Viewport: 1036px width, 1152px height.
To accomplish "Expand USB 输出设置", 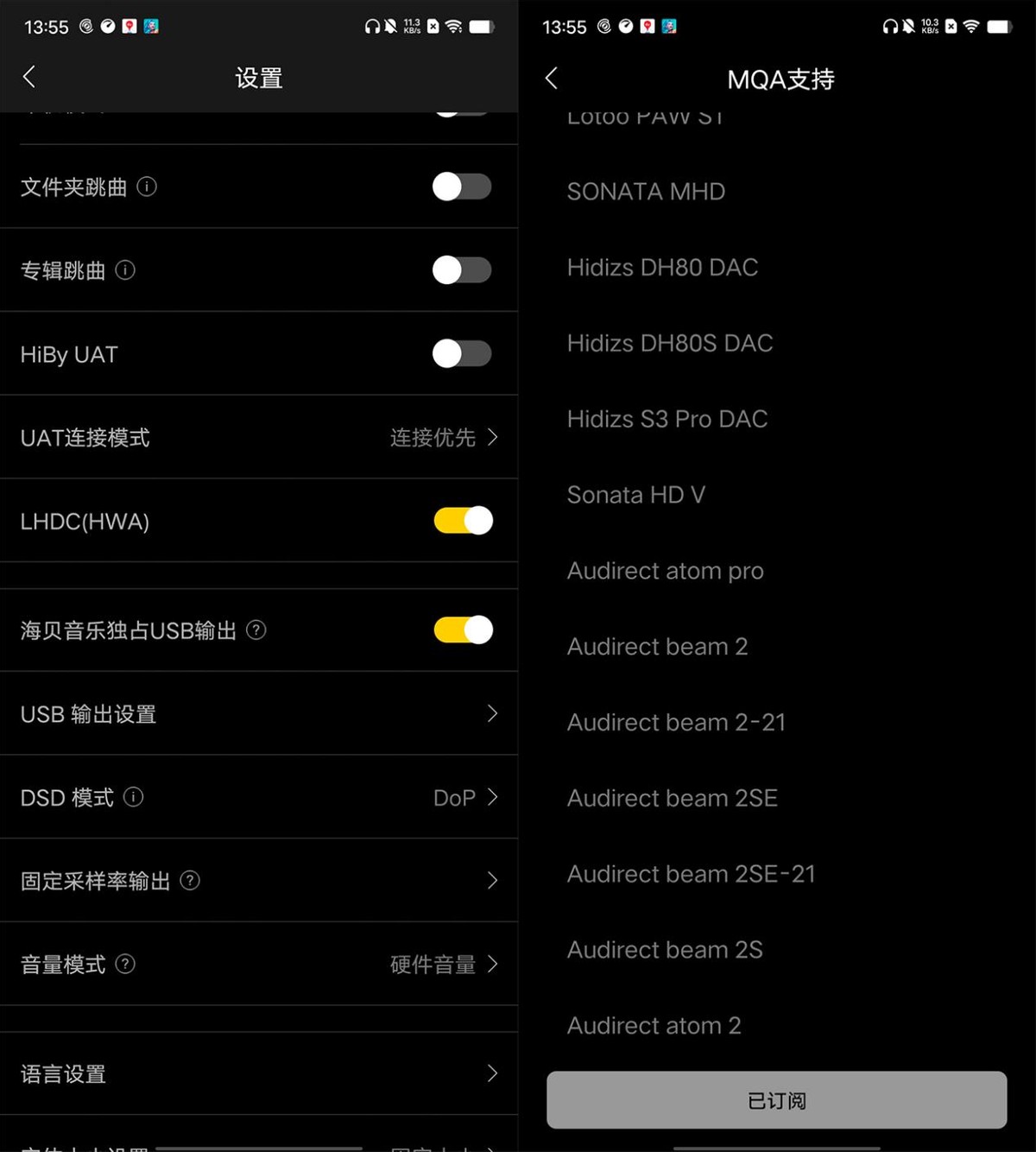I will coord(259,714).
